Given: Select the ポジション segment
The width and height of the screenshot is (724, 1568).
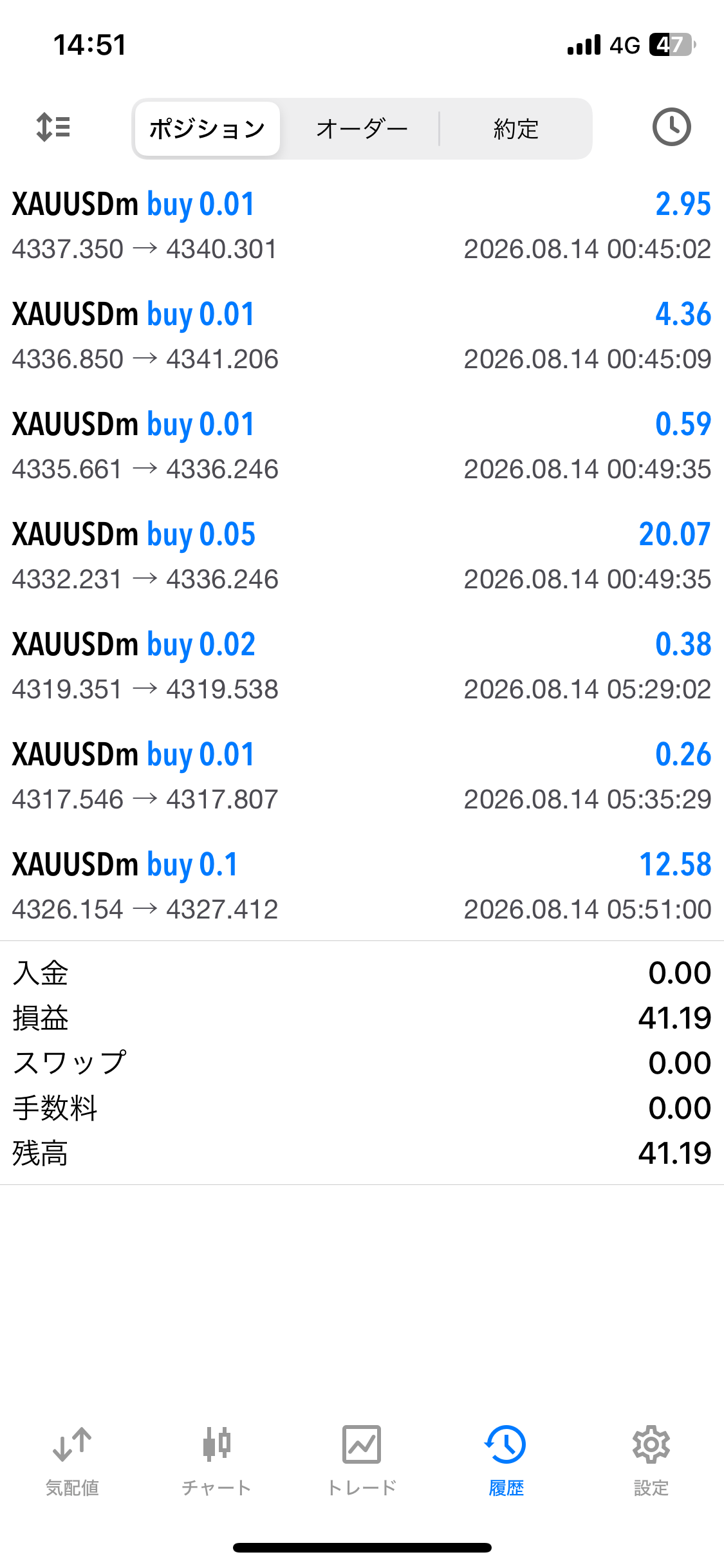Looking at the screenshot, I should [207, 129].
